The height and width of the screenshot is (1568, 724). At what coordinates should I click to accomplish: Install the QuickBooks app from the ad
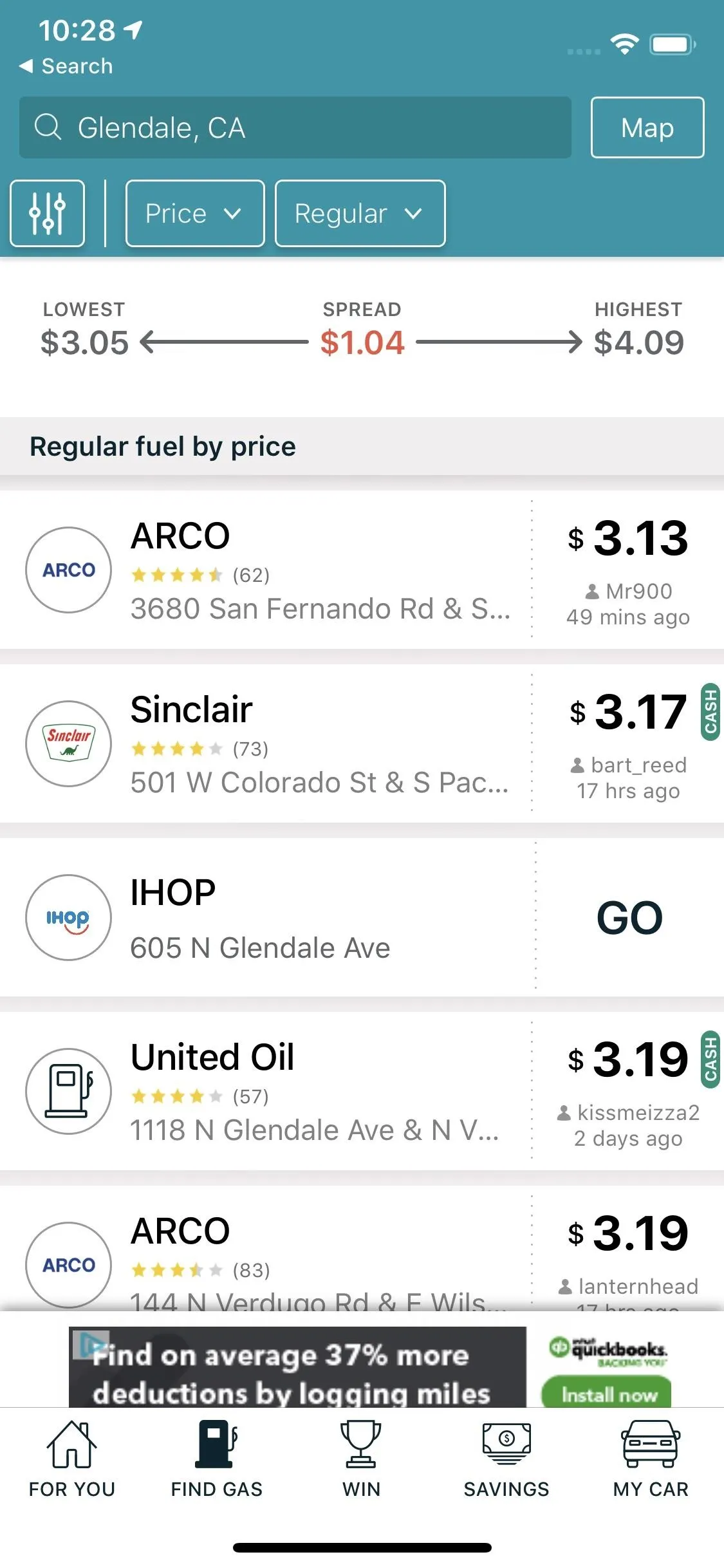(606, 1394)
